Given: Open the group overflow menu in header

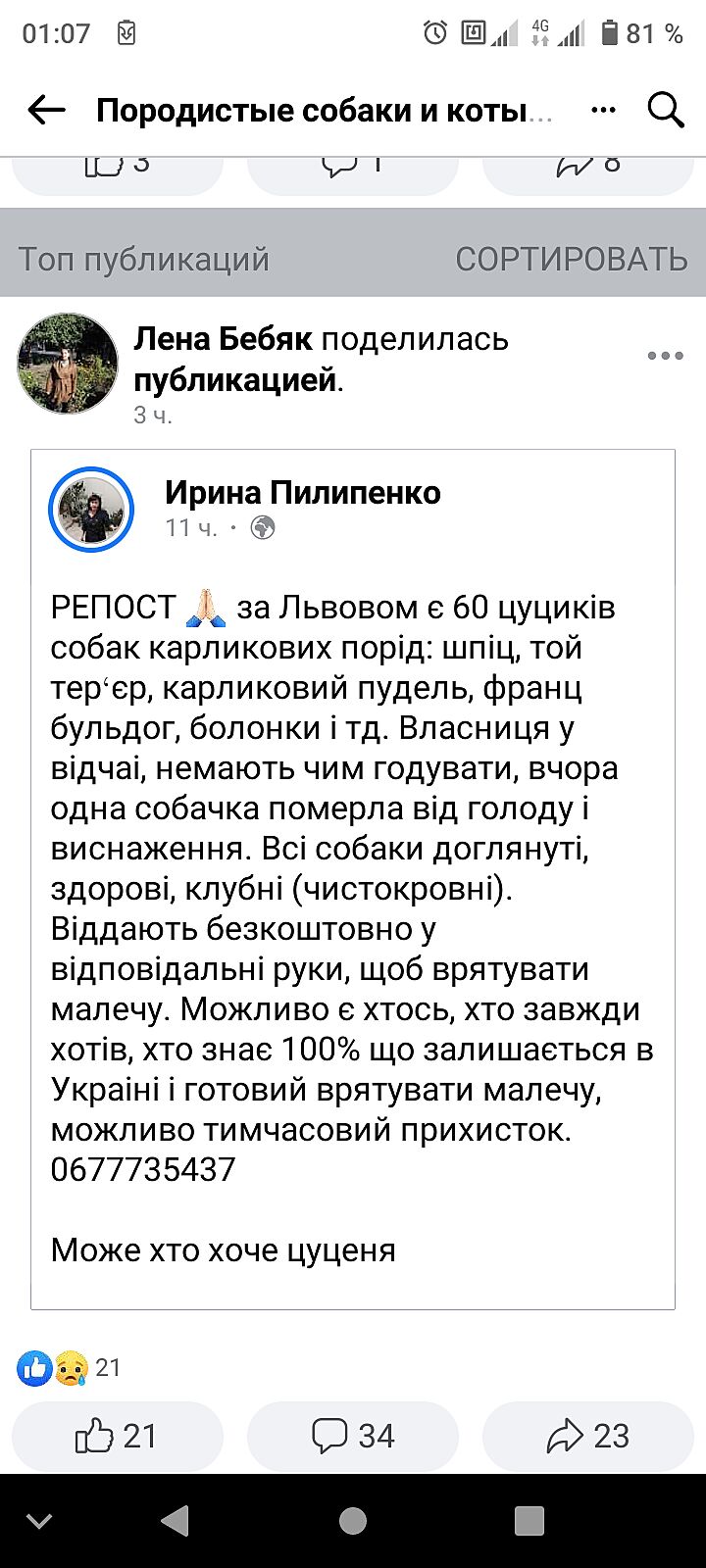Looking at the screenshot, I should (x=603, y=110).
